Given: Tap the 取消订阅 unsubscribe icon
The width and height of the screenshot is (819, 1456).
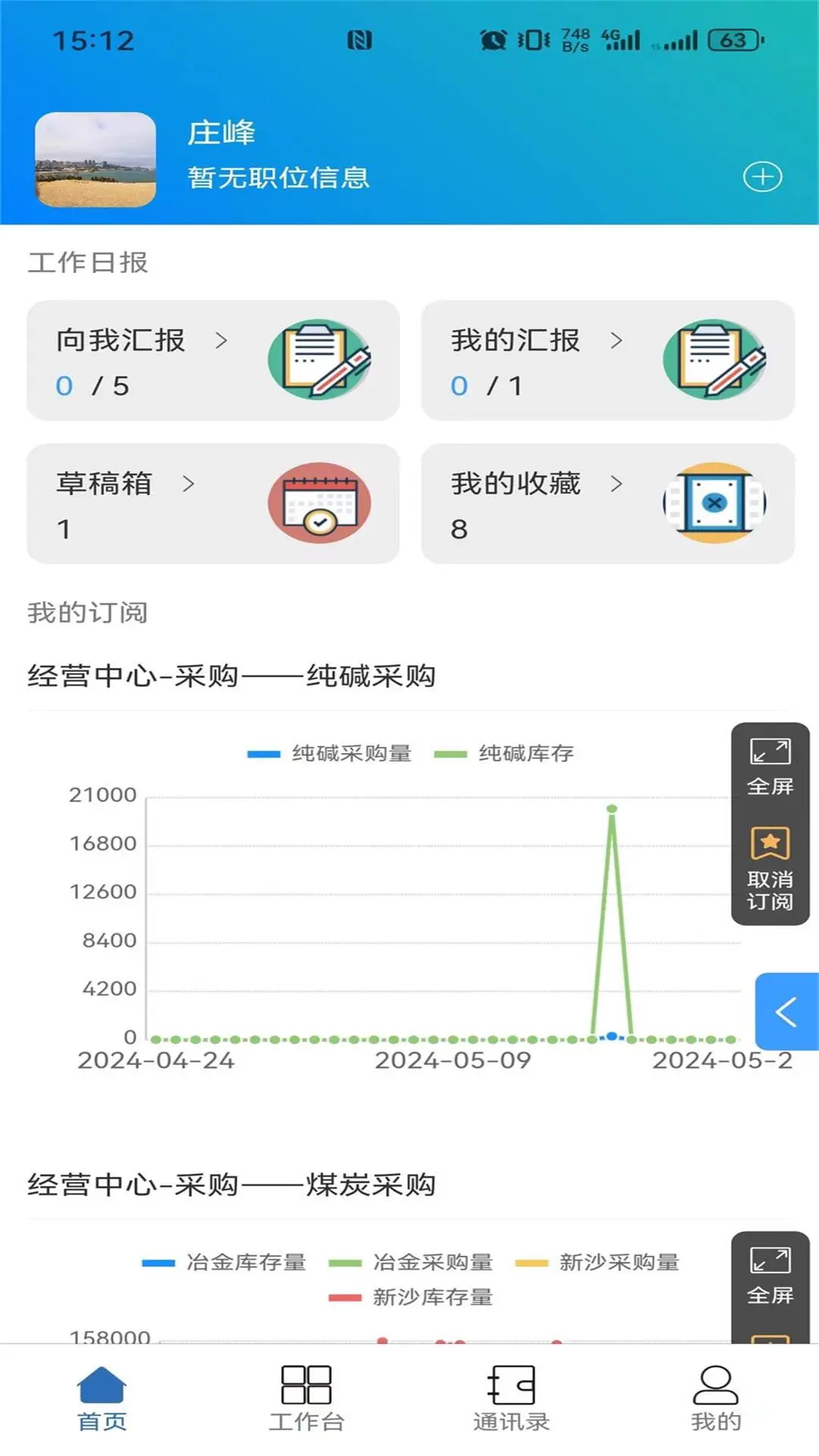Looking at the screenshot, I should coord(769,842).
